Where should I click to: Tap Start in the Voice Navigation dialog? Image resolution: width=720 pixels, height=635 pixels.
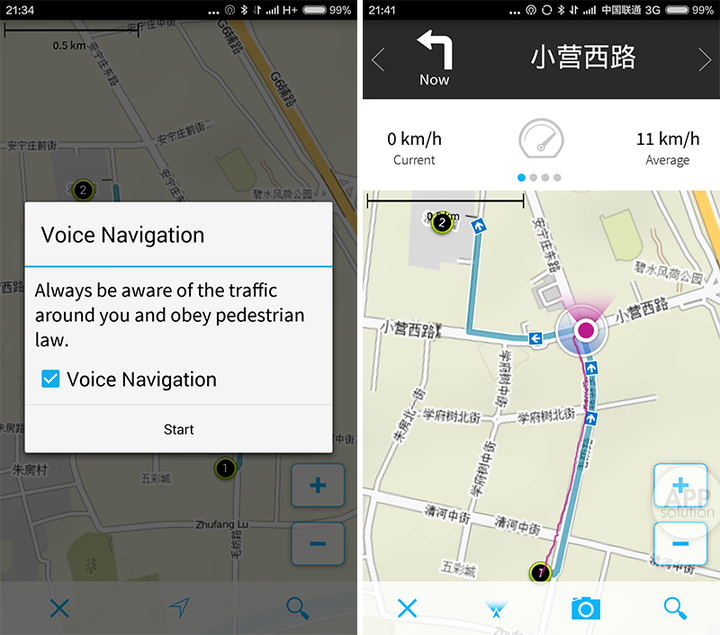point(179,429)
